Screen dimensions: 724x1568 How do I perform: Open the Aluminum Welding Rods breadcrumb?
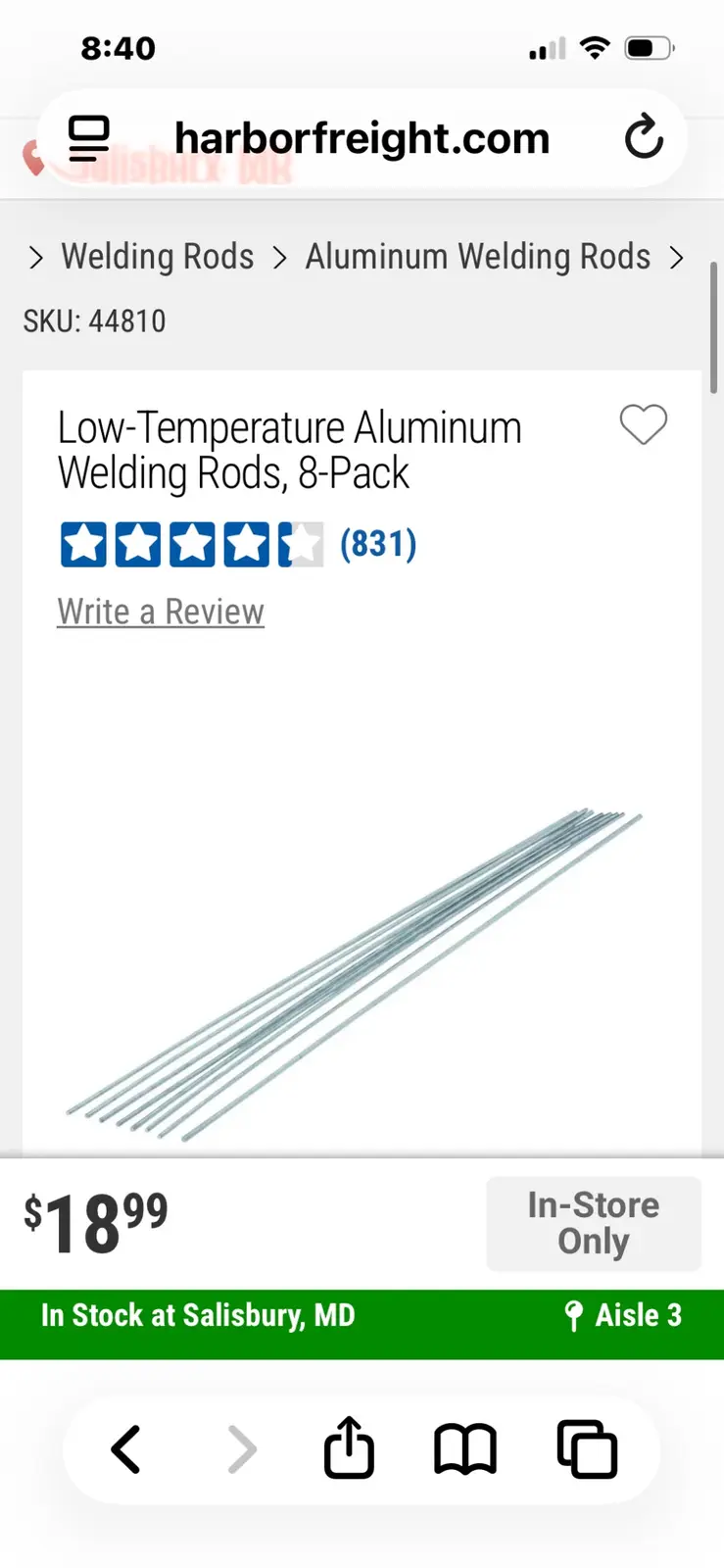(x=478, y=257)
